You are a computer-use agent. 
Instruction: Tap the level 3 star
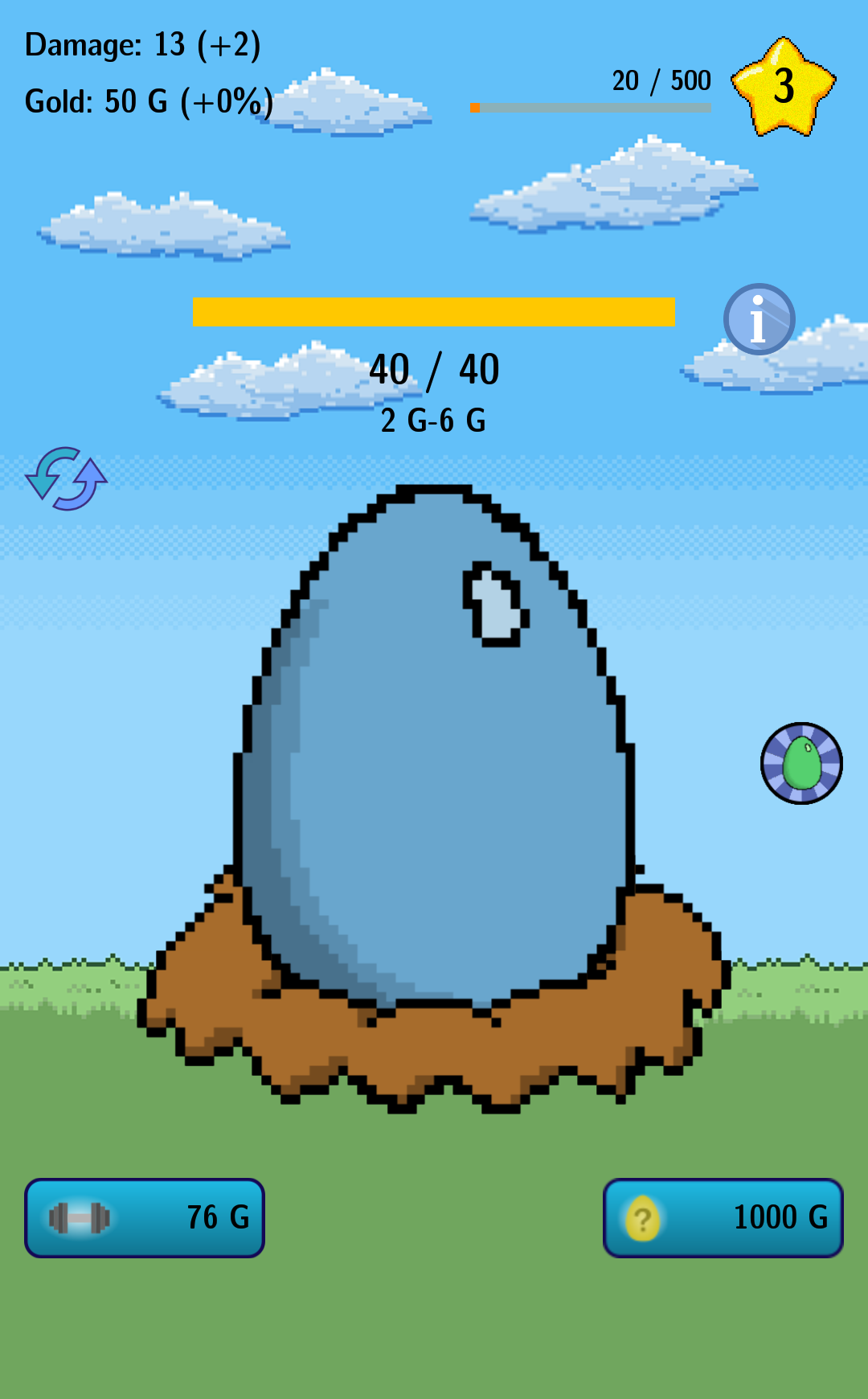click(784, 86)
